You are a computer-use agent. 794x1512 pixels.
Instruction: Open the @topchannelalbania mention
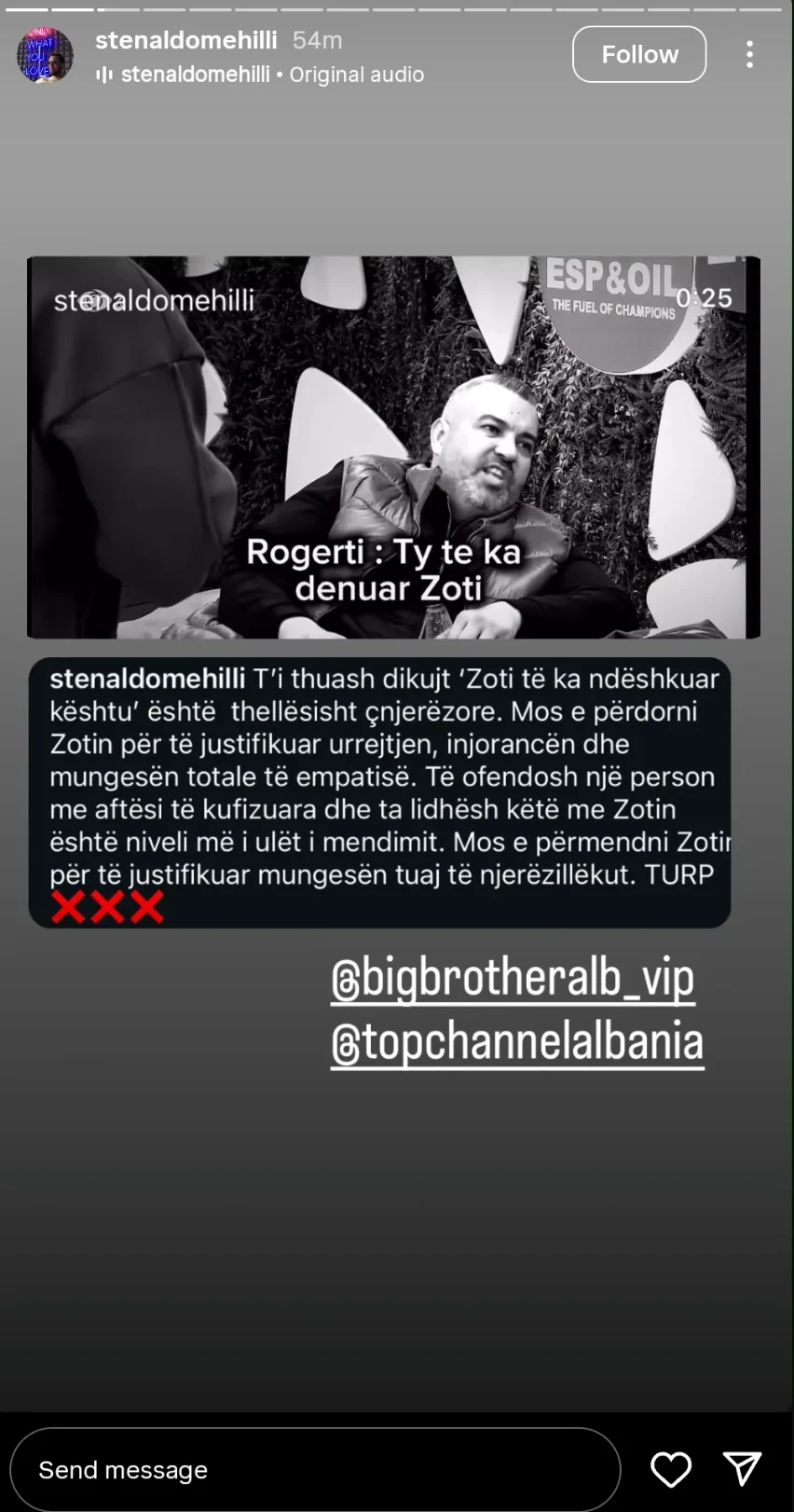[517, 1041]
